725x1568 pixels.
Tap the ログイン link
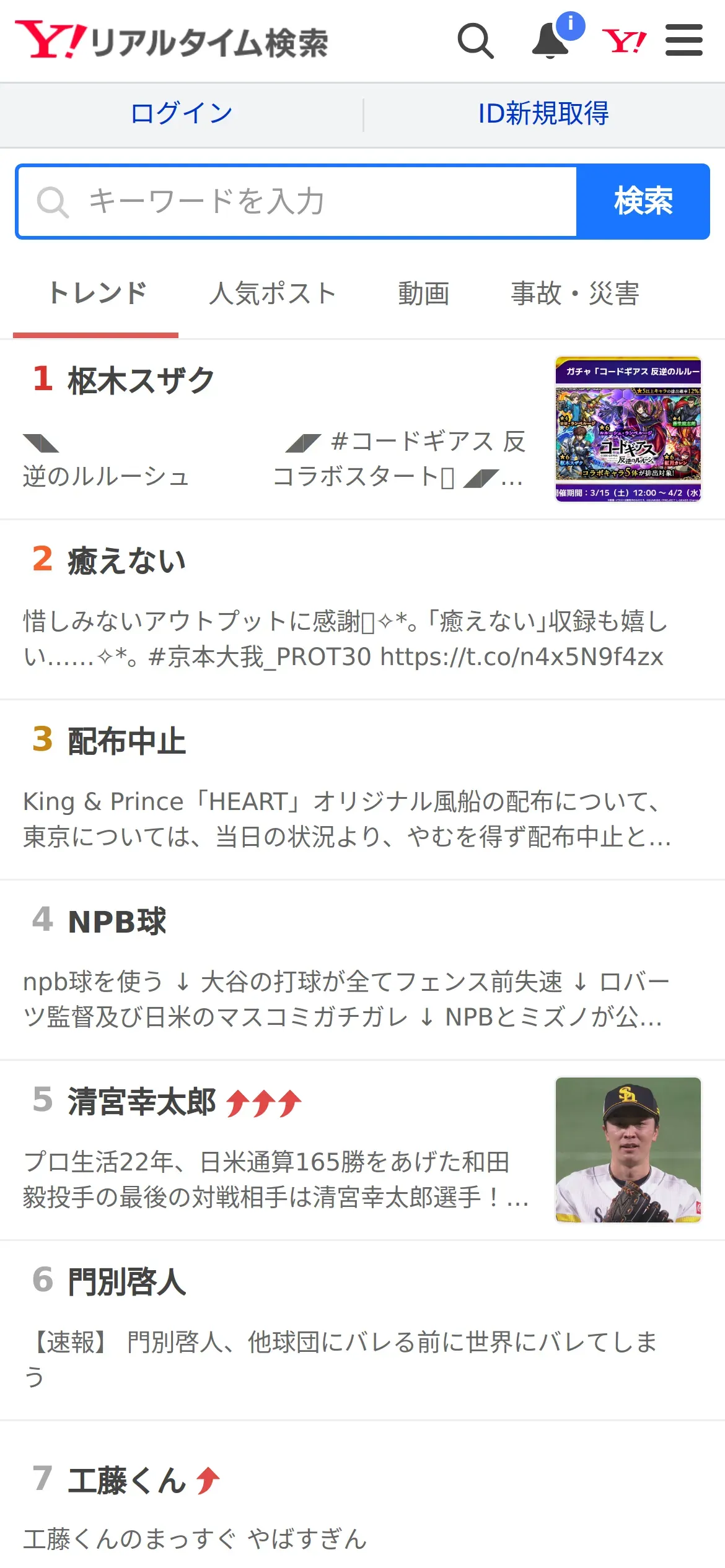pyautogui.click(x=182, y=114)
